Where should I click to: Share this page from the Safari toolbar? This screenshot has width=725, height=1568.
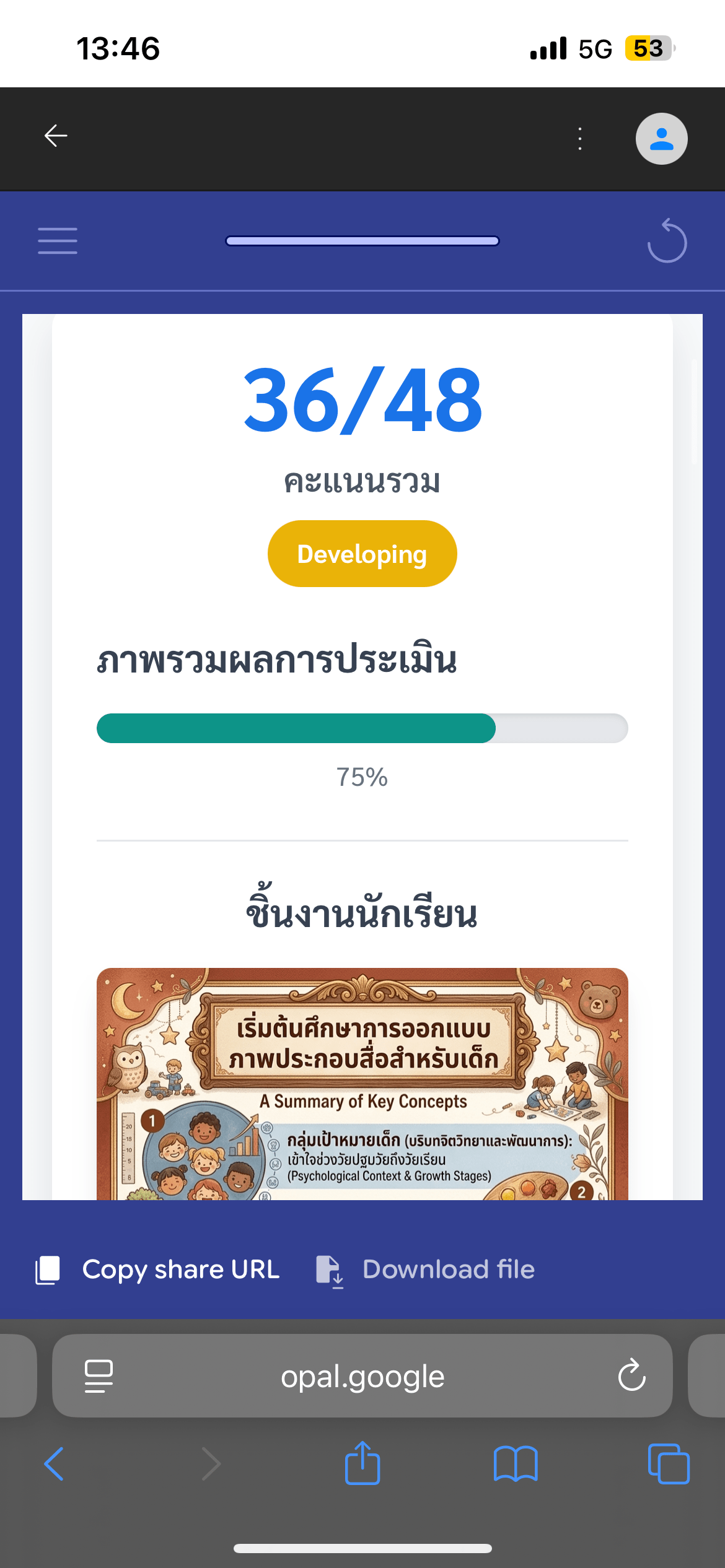pyautogui.click(x=362, y=1463)
